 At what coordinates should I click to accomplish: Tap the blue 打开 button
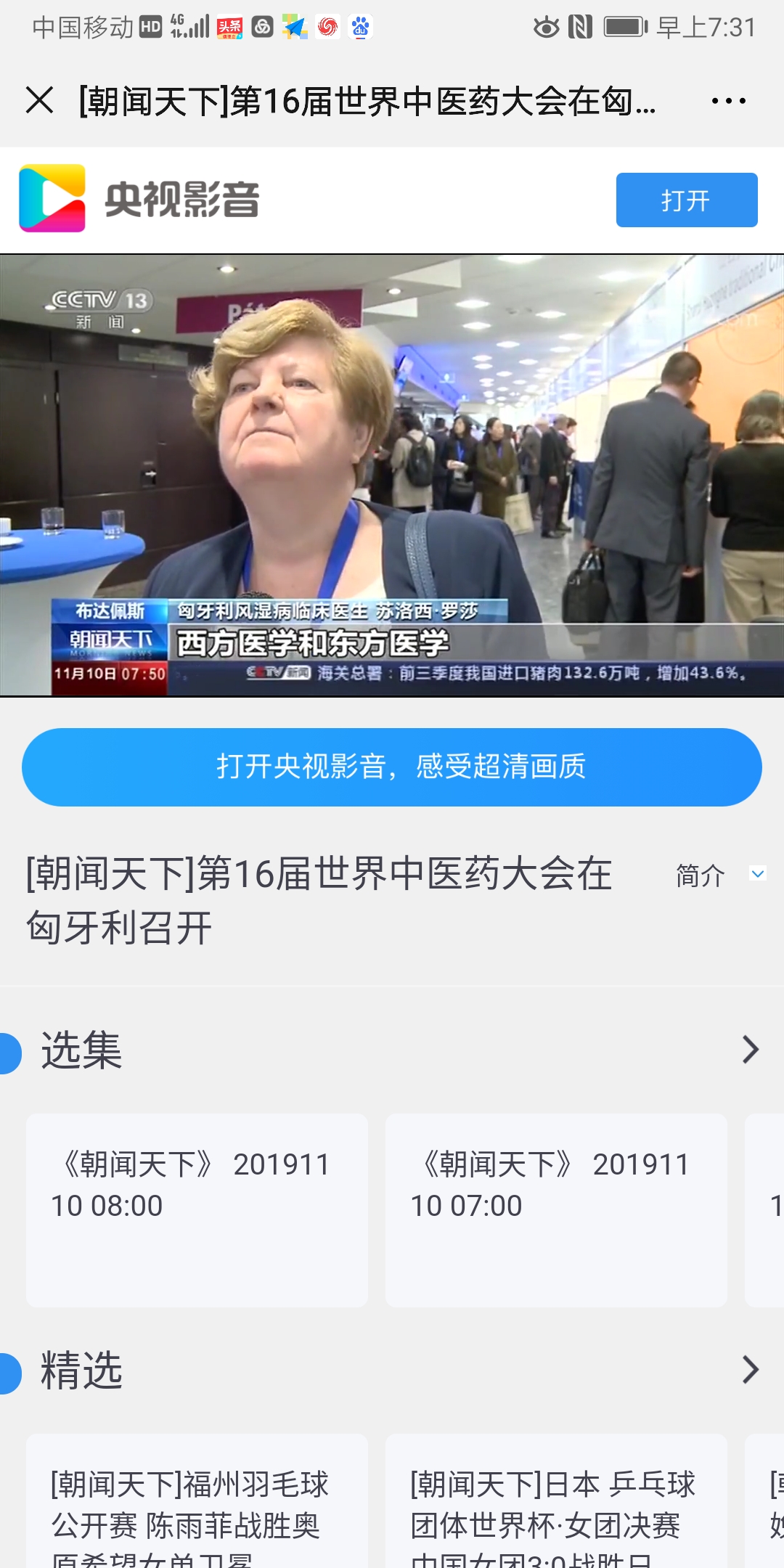pyautogui.click(x=686, y=200)
